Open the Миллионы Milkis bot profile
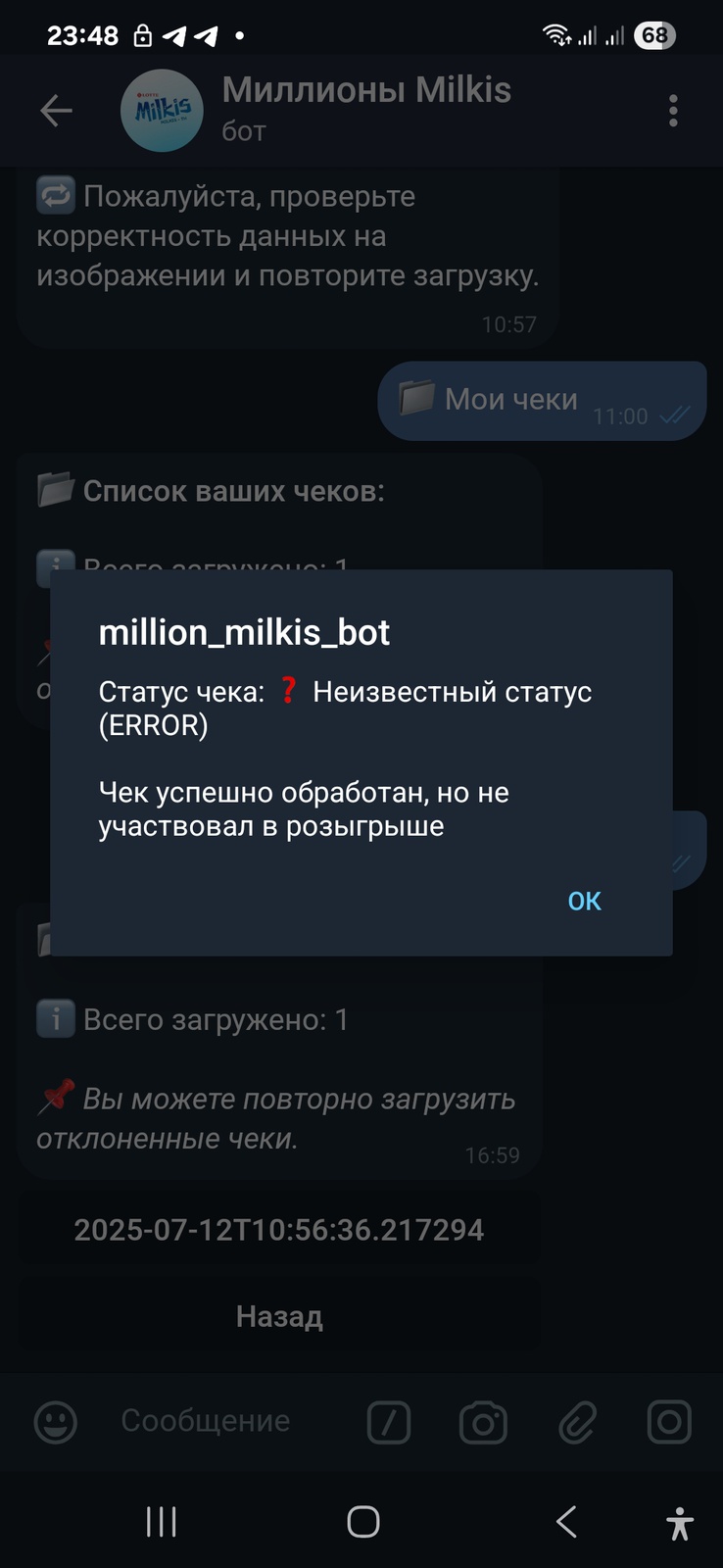Image resolution: width=723 pixels, height=1568 pixels. point(365,108)
